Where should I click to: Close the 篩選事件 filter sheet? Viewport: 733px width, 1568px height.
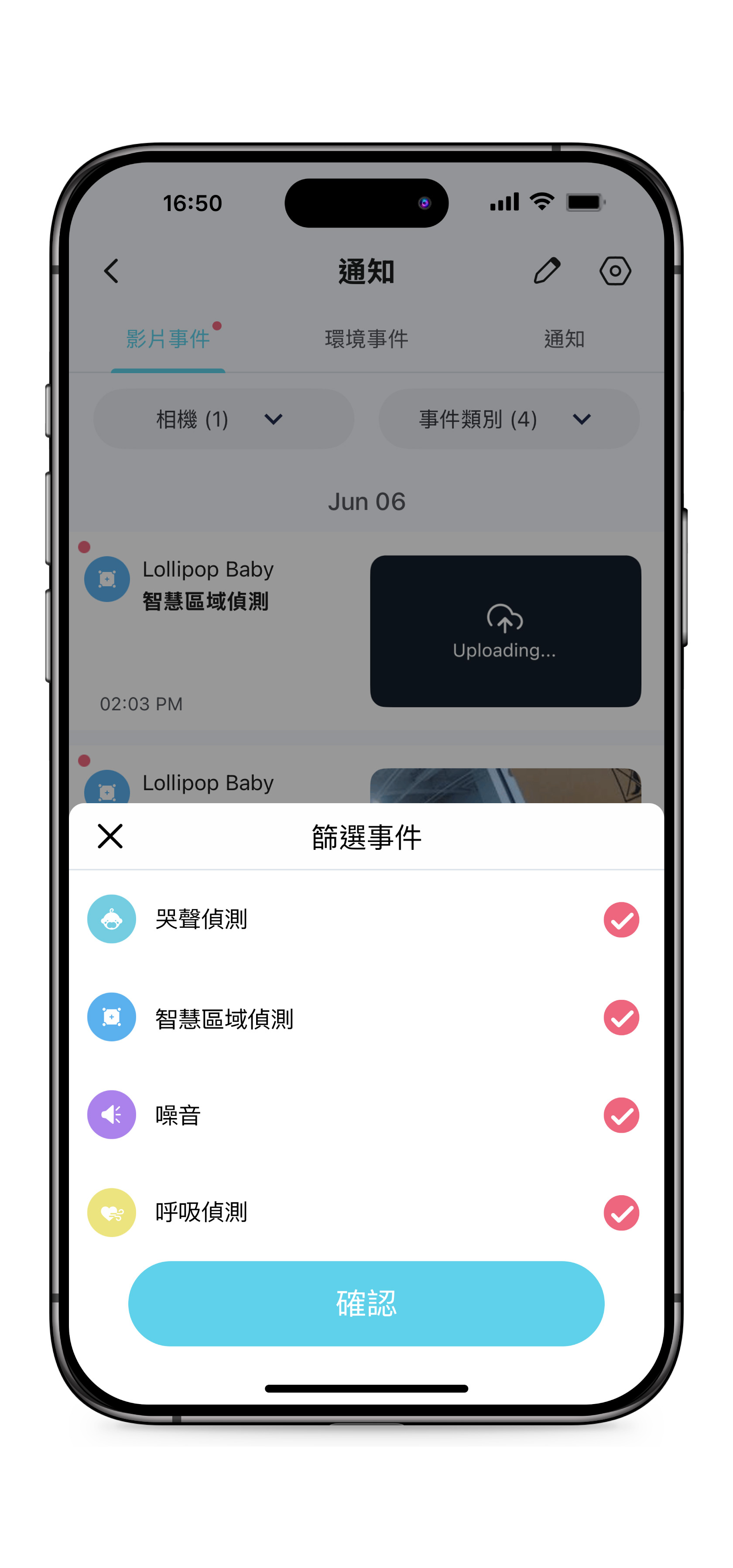110,836
